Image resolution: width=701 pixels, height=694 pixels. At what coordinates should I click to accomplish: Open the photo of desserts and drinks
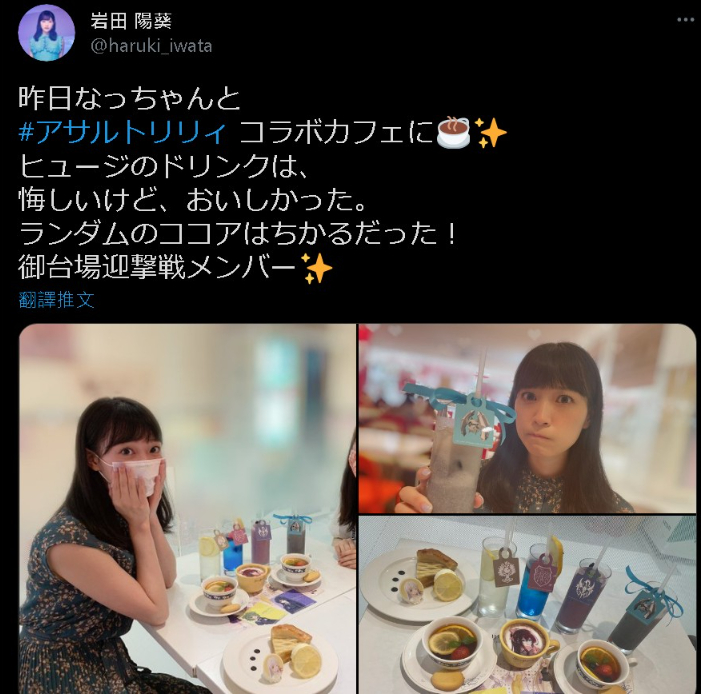pos(527,604)
